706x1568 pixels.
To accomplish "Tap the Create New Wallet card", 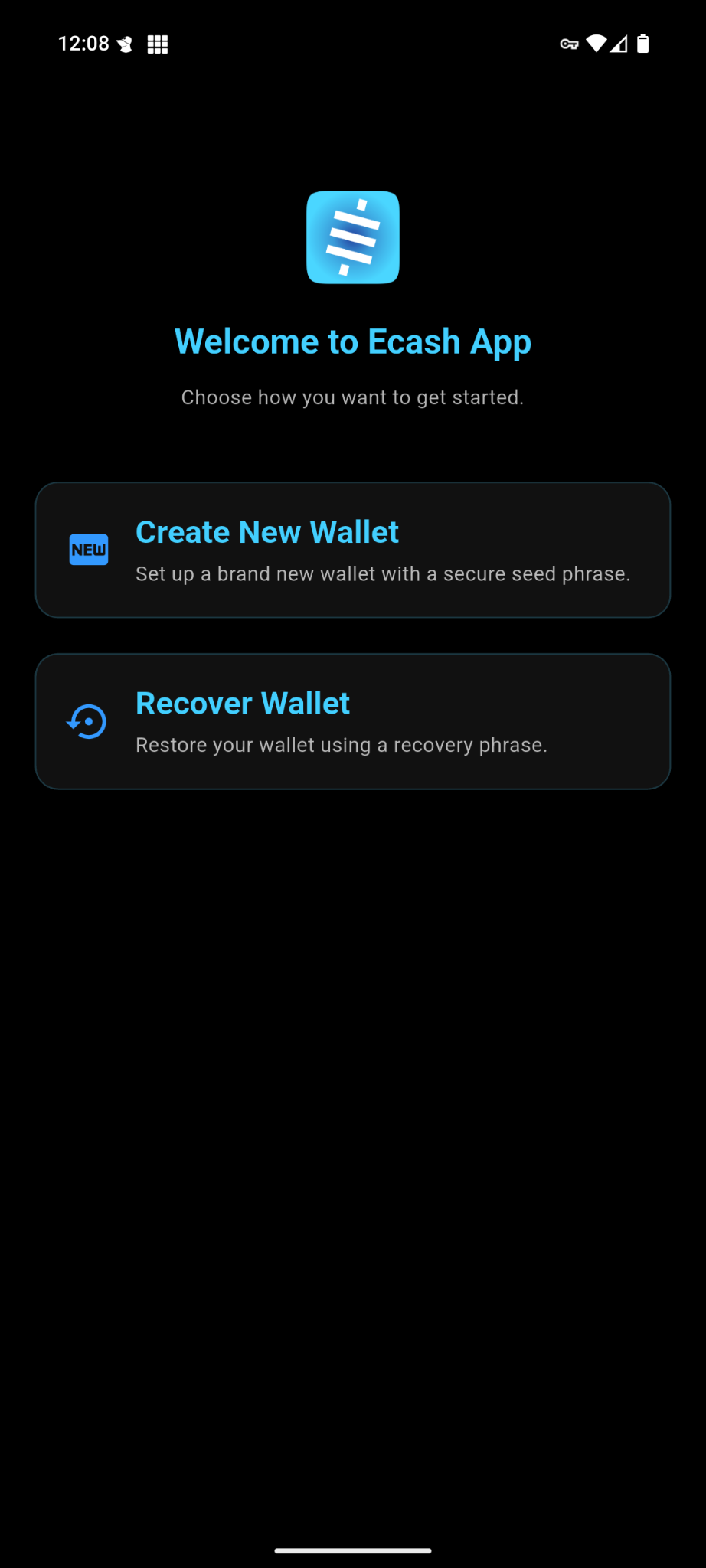I will tap(352, 549).
